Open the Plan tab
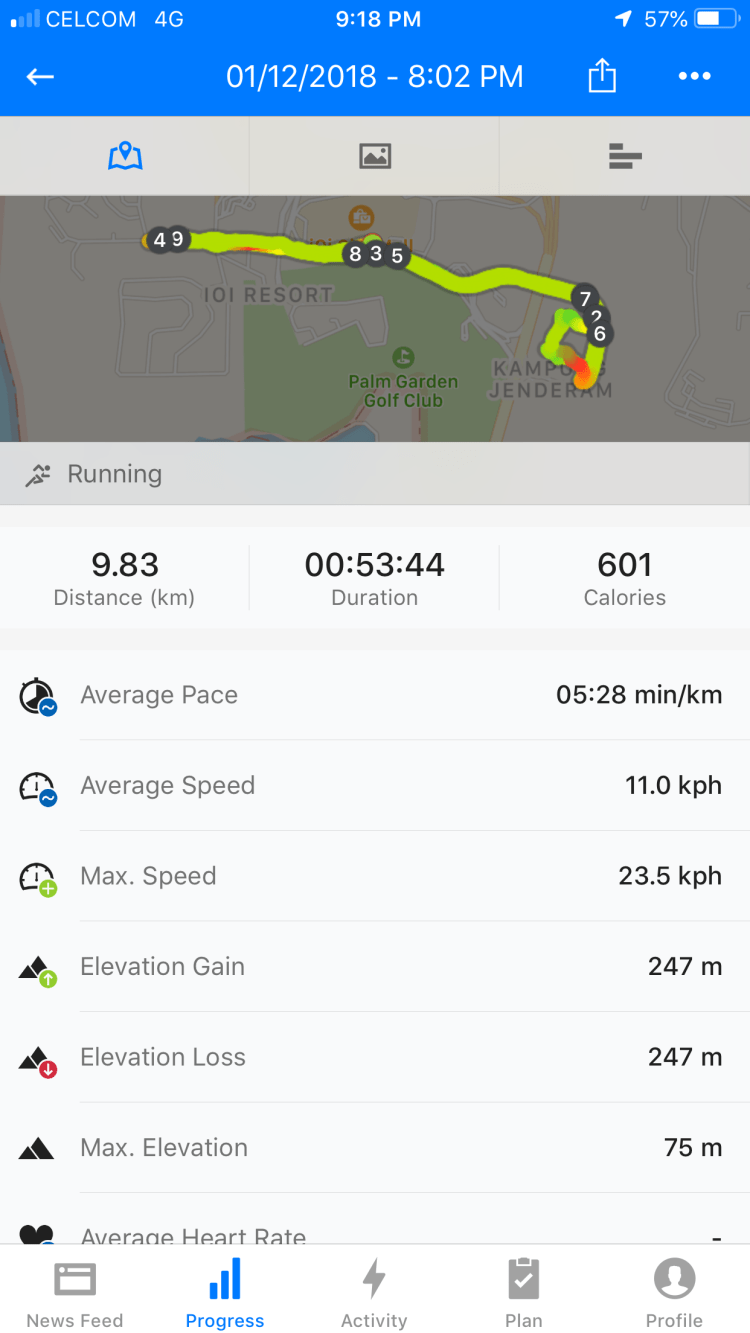 point(524,1292)
